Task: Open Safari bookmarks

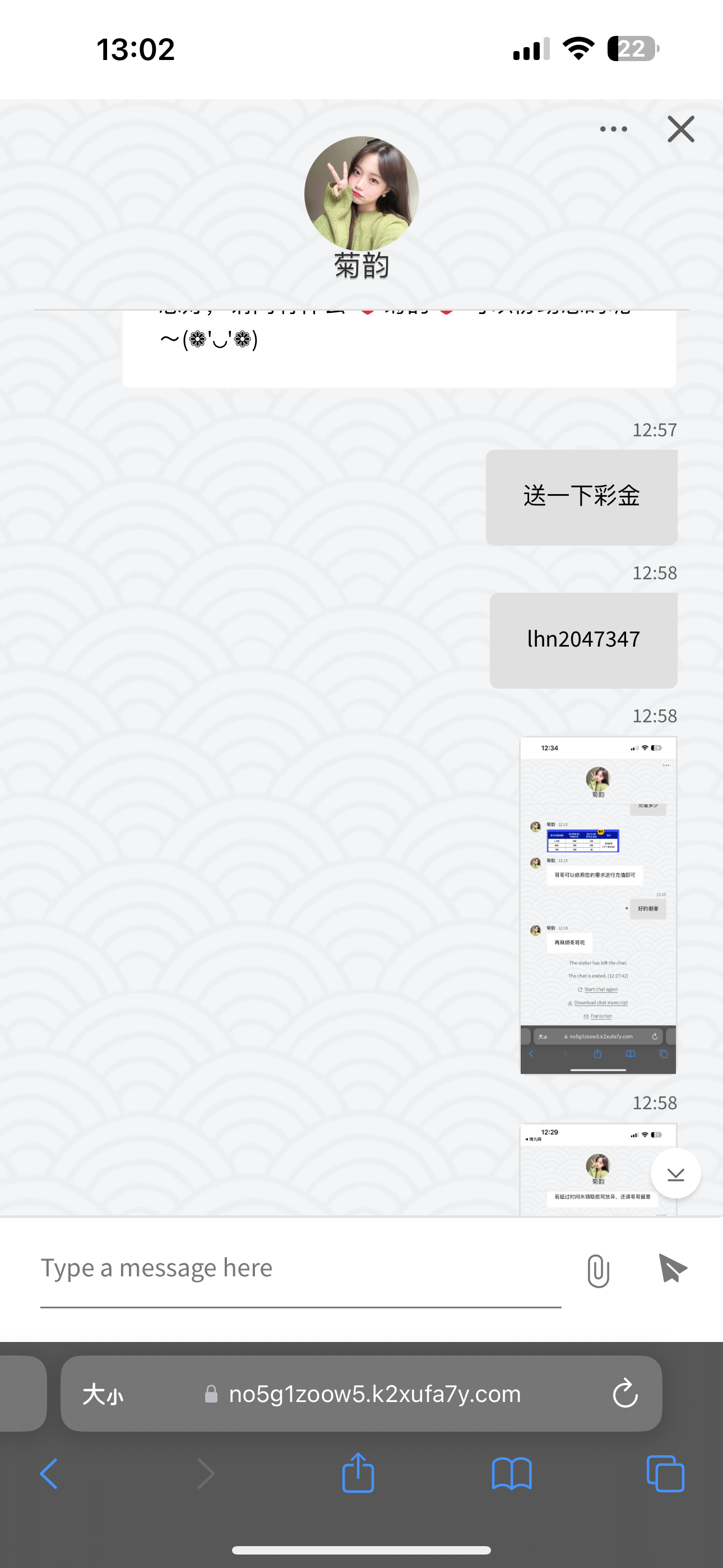Action: (x=511, y=1474)
